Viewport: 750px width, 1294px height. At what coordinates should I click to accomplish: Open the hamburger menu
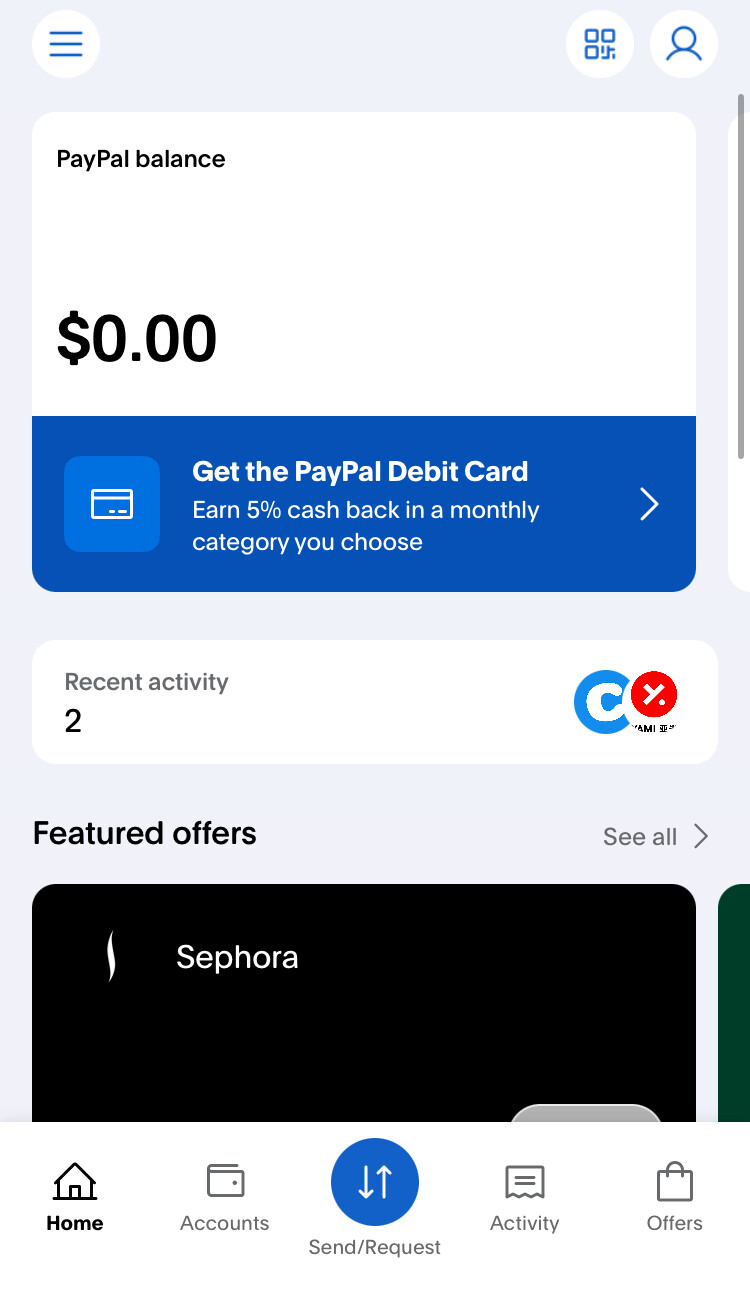click(66, 44)
